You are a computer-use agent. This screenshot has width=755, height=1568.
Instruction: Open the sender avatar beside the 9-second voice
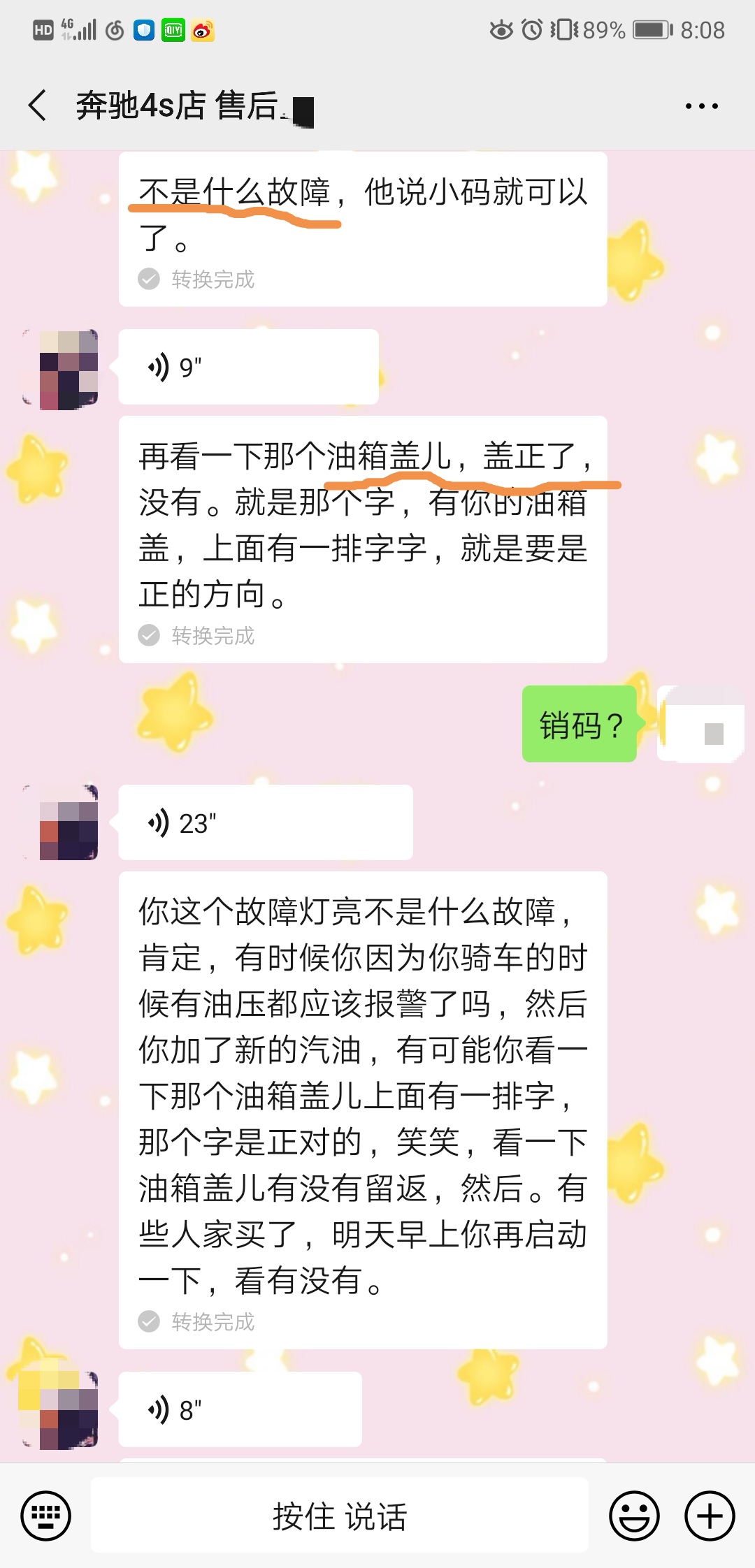(61, 370)
